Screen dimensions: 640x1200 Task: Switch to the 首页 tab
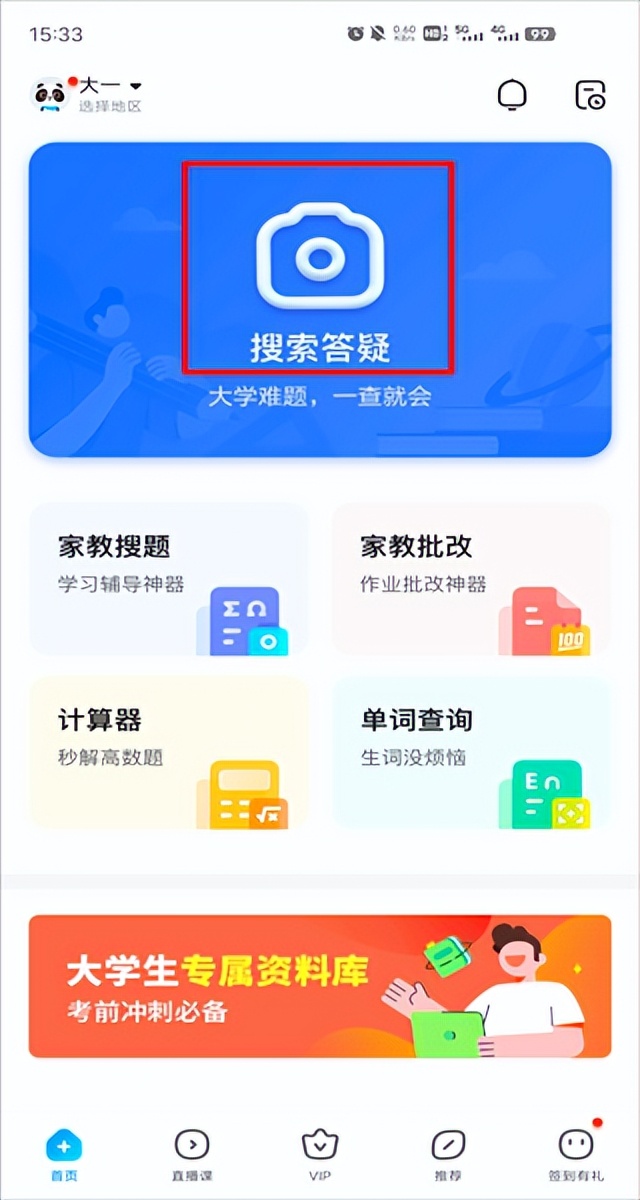[64, 1155]
